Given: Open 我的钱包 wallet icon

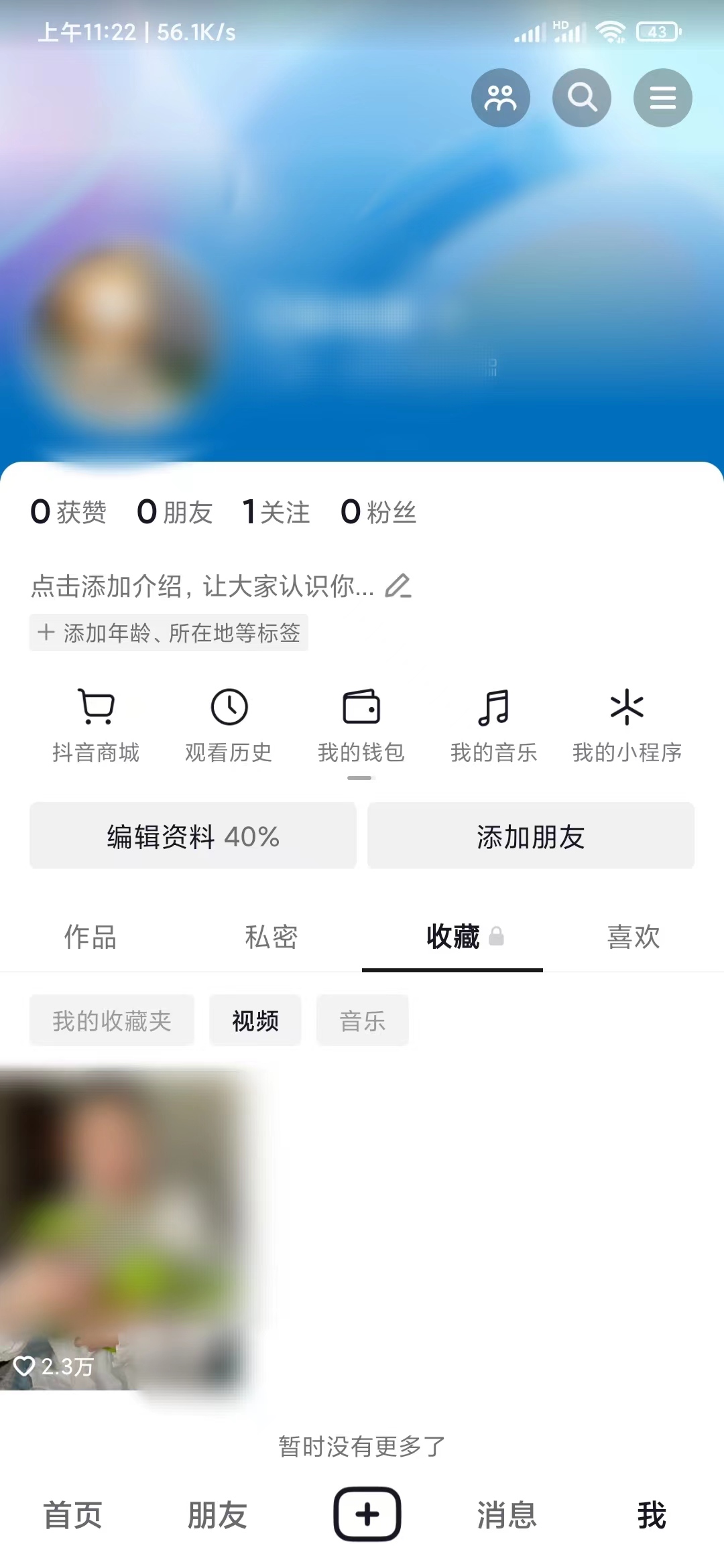Looking at the screenshot, I should point(361,707).
